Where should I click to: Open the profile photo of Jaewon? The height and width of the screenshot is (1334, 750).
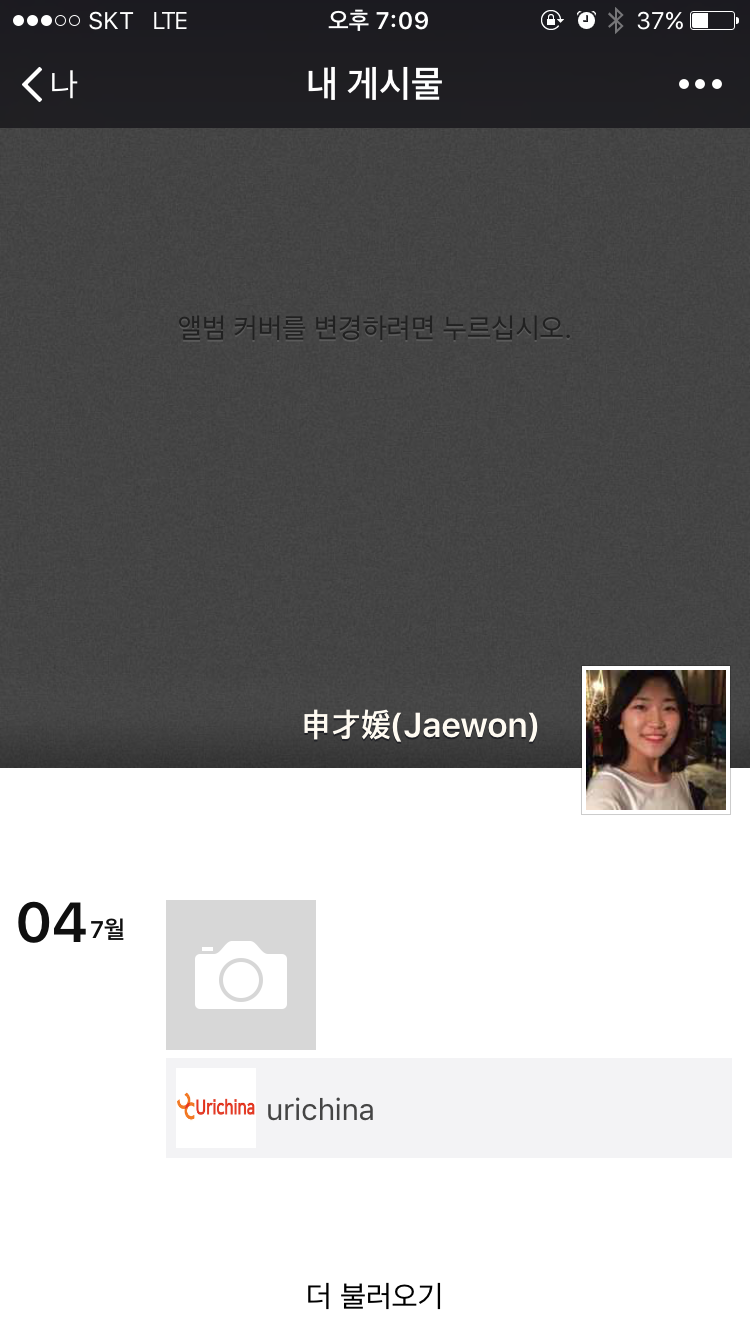pyautogui.click(x=656, y=740)
